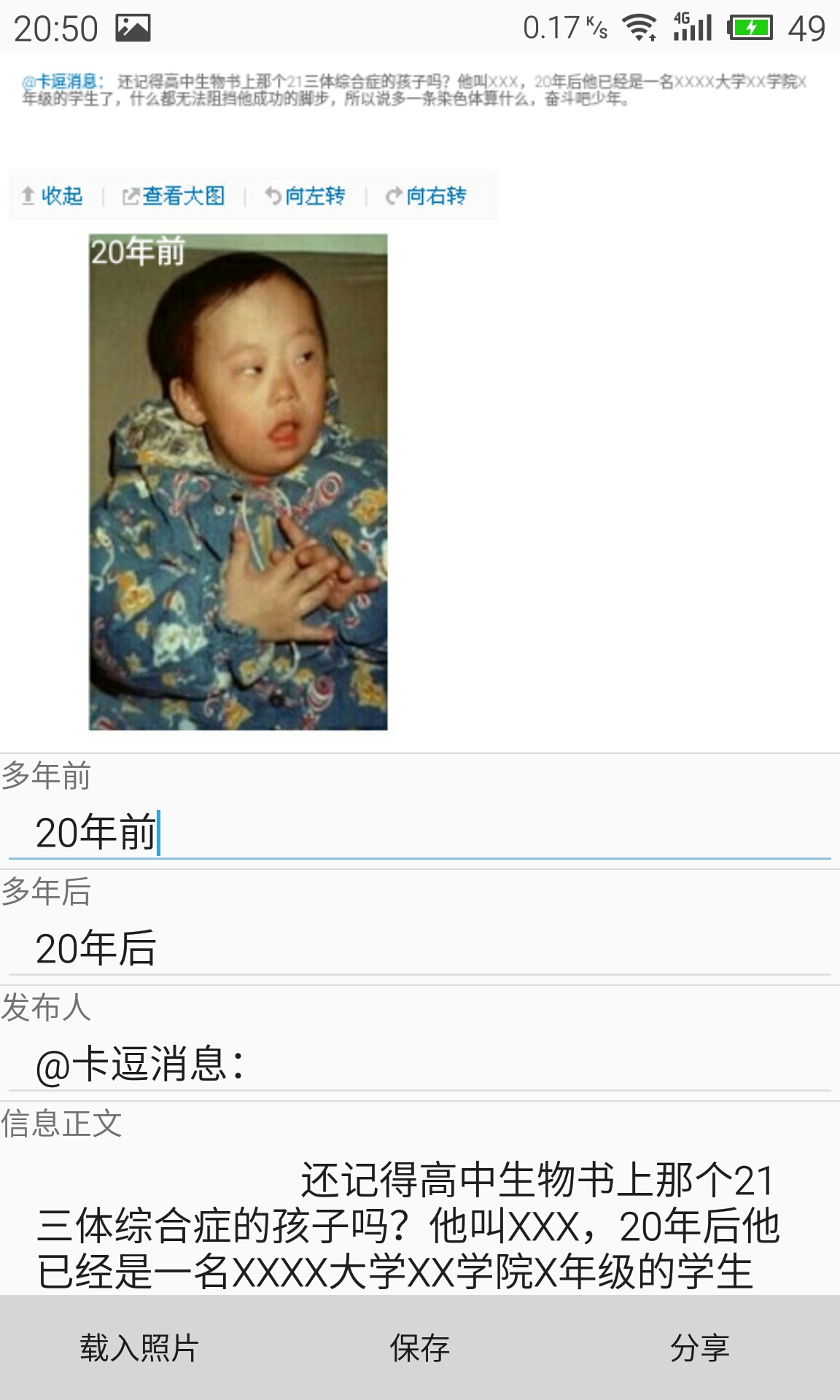This screenshot has width=840, height=1400.
Task: Edit the 多年前 text field
Action: (x=419, y=833)
